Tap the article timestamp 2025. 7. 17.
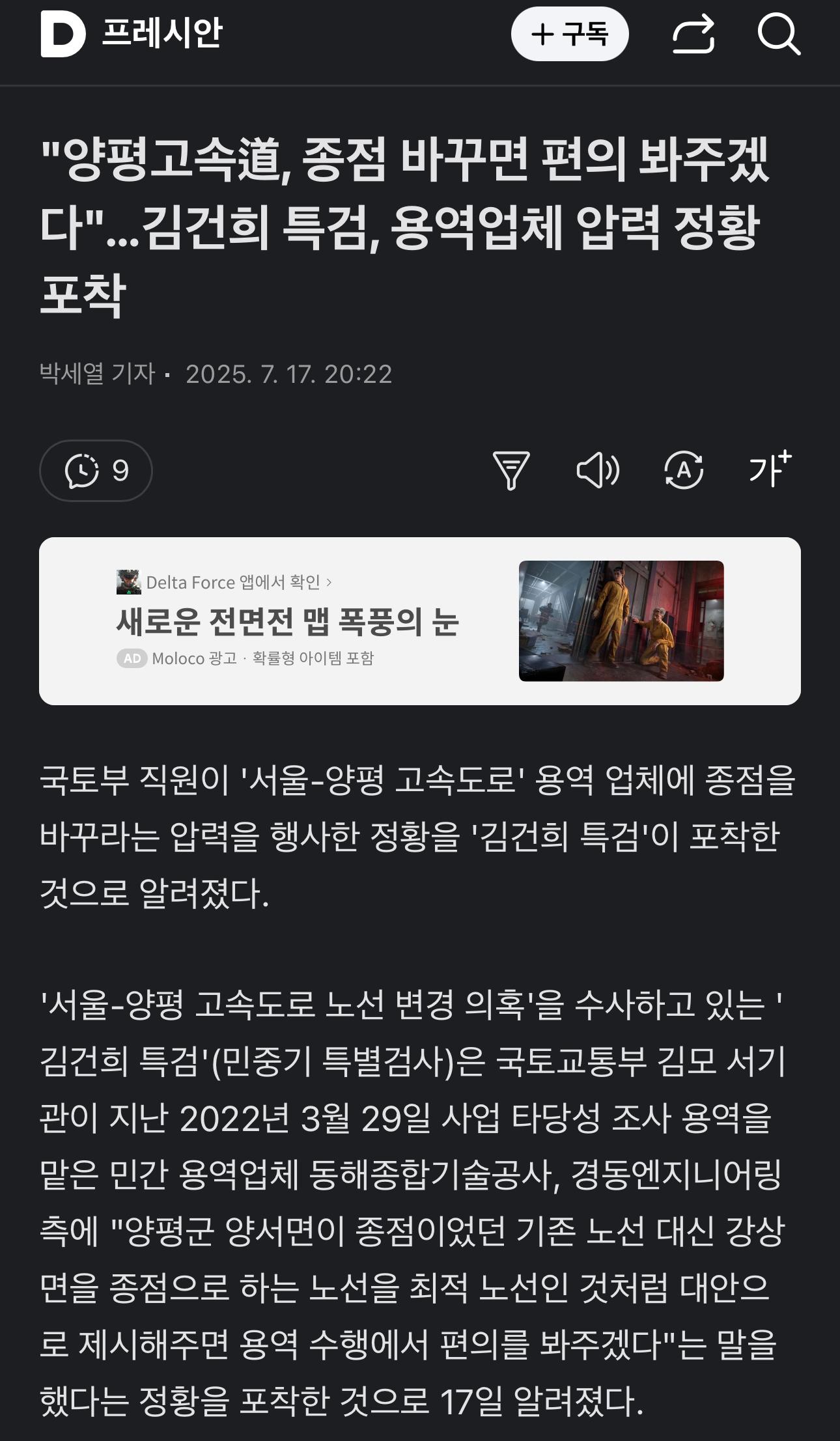 pos(288,373)
